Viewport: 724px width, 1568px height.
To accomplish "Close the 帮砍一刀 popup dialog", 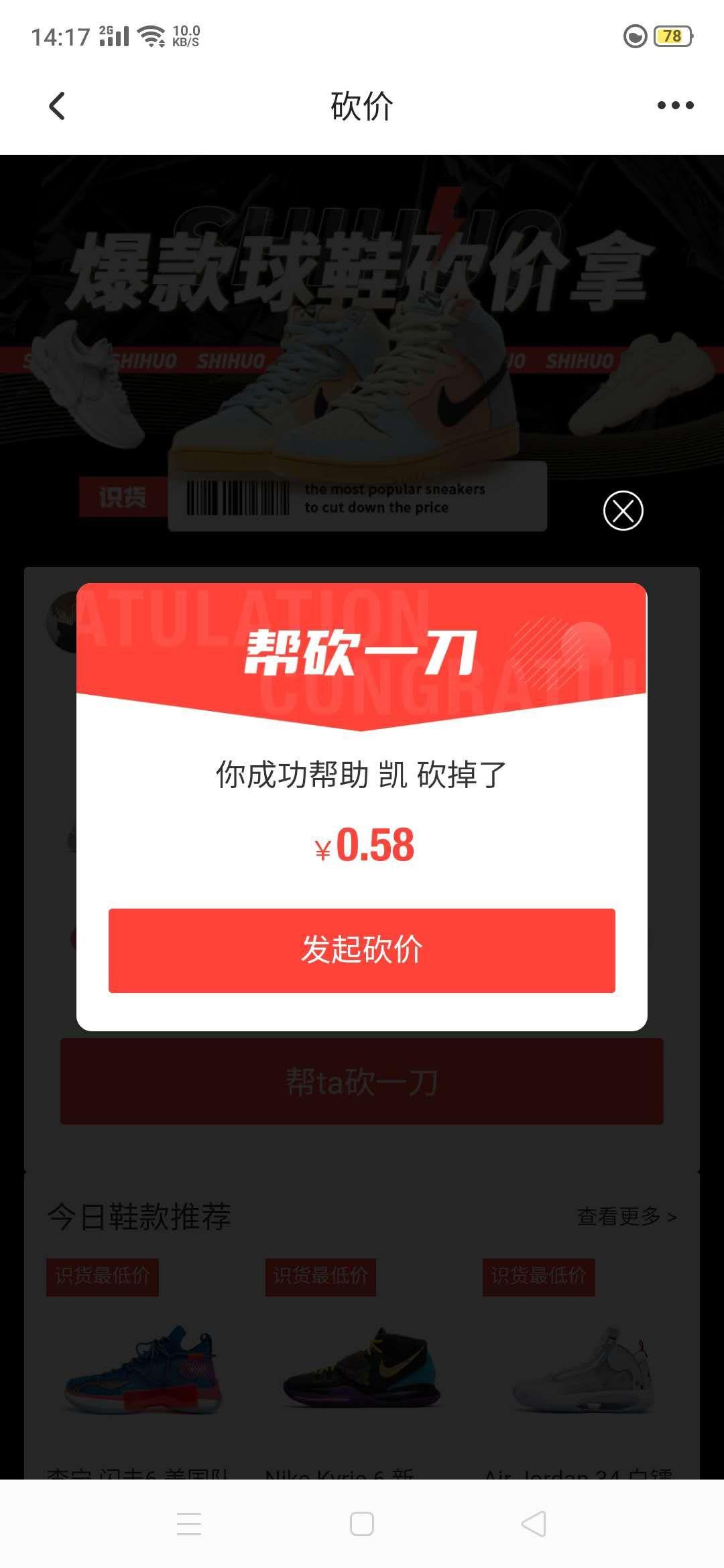I will click(x=623, y=511).
